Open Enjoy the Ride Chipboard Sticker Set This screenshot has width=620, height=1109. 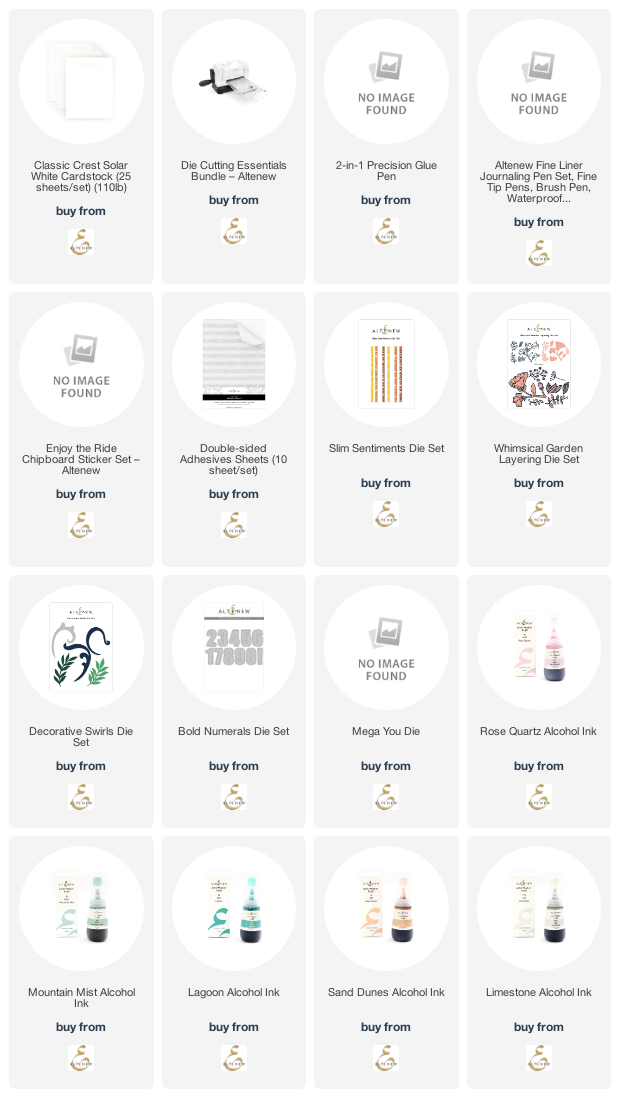pos(81,429)
